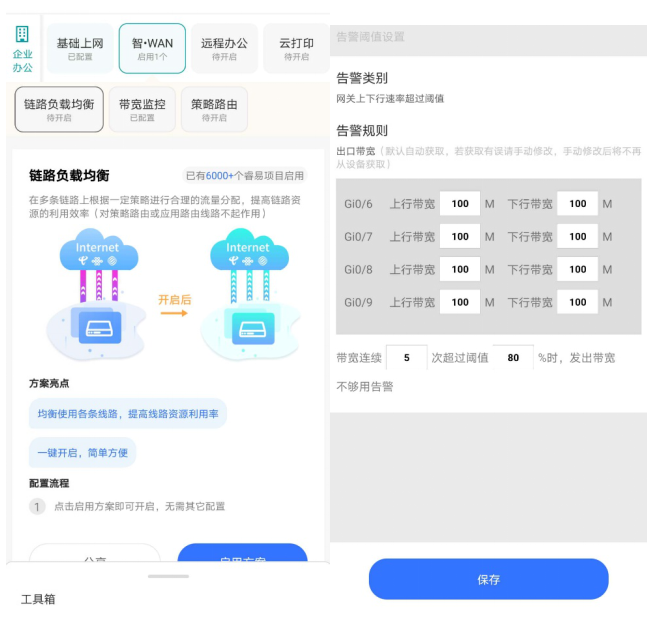
Task: Open the 基础上网 category
Action: click(80, 48)
